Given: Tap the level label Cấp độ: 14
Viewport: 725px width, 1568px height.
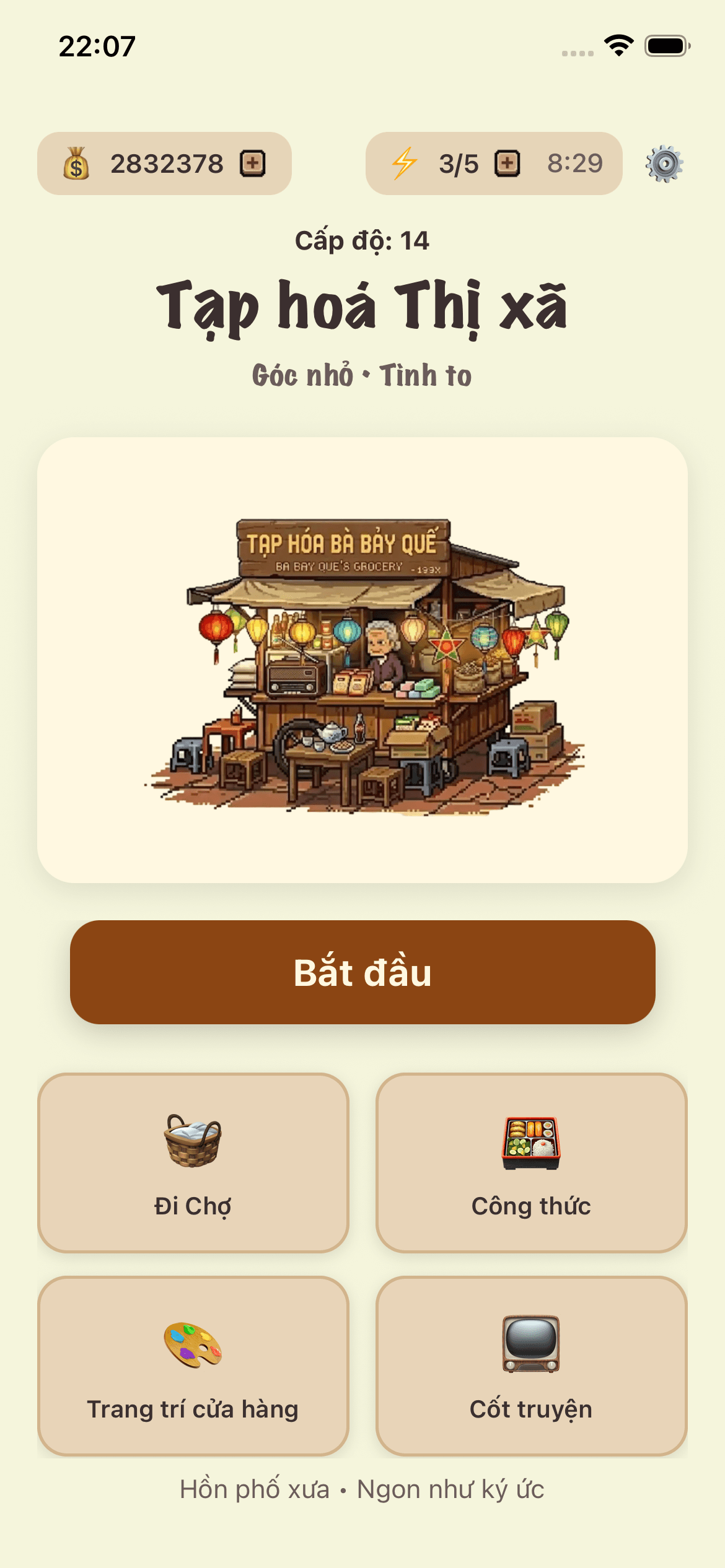Looking at the screenshot, I should 362,240.
